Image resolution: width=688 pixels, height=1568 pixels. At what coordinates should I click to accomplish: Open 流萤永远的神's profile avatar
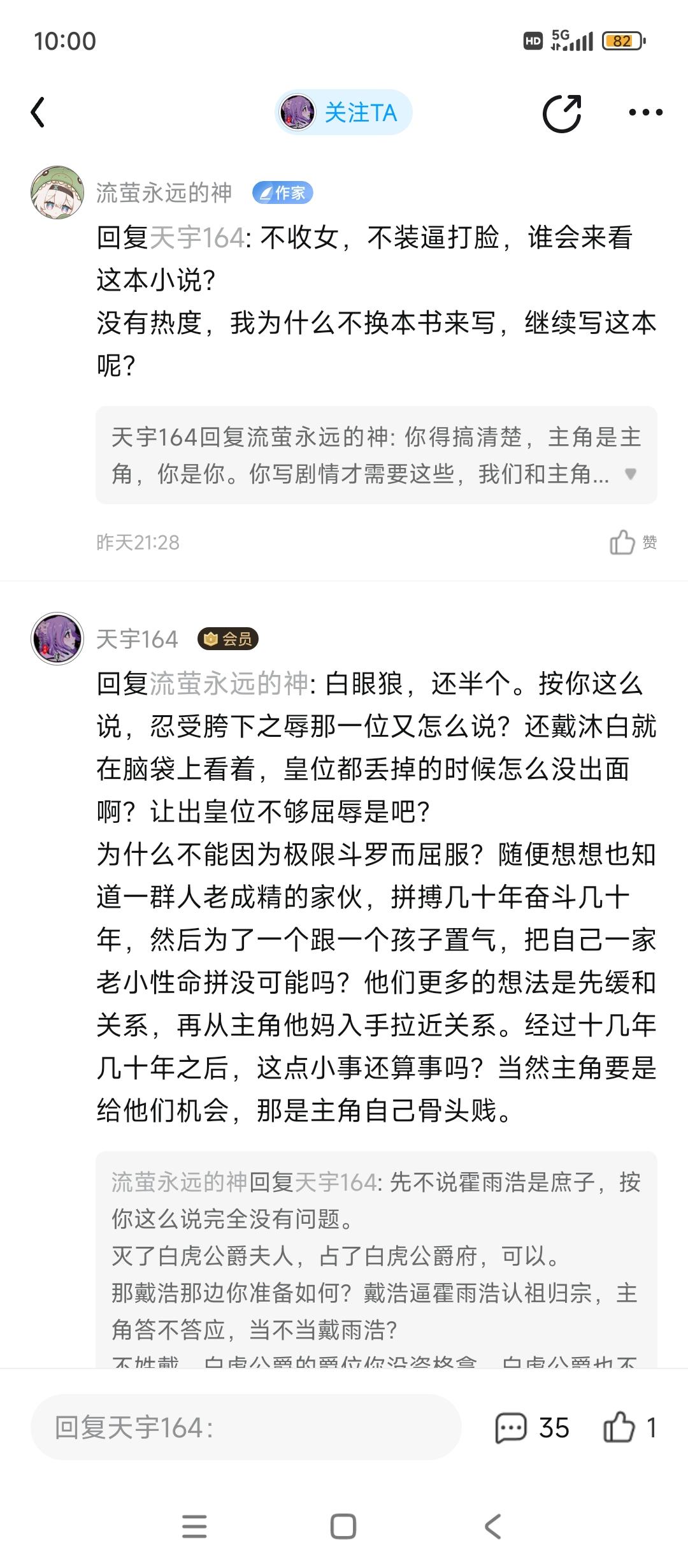[57, 192]
